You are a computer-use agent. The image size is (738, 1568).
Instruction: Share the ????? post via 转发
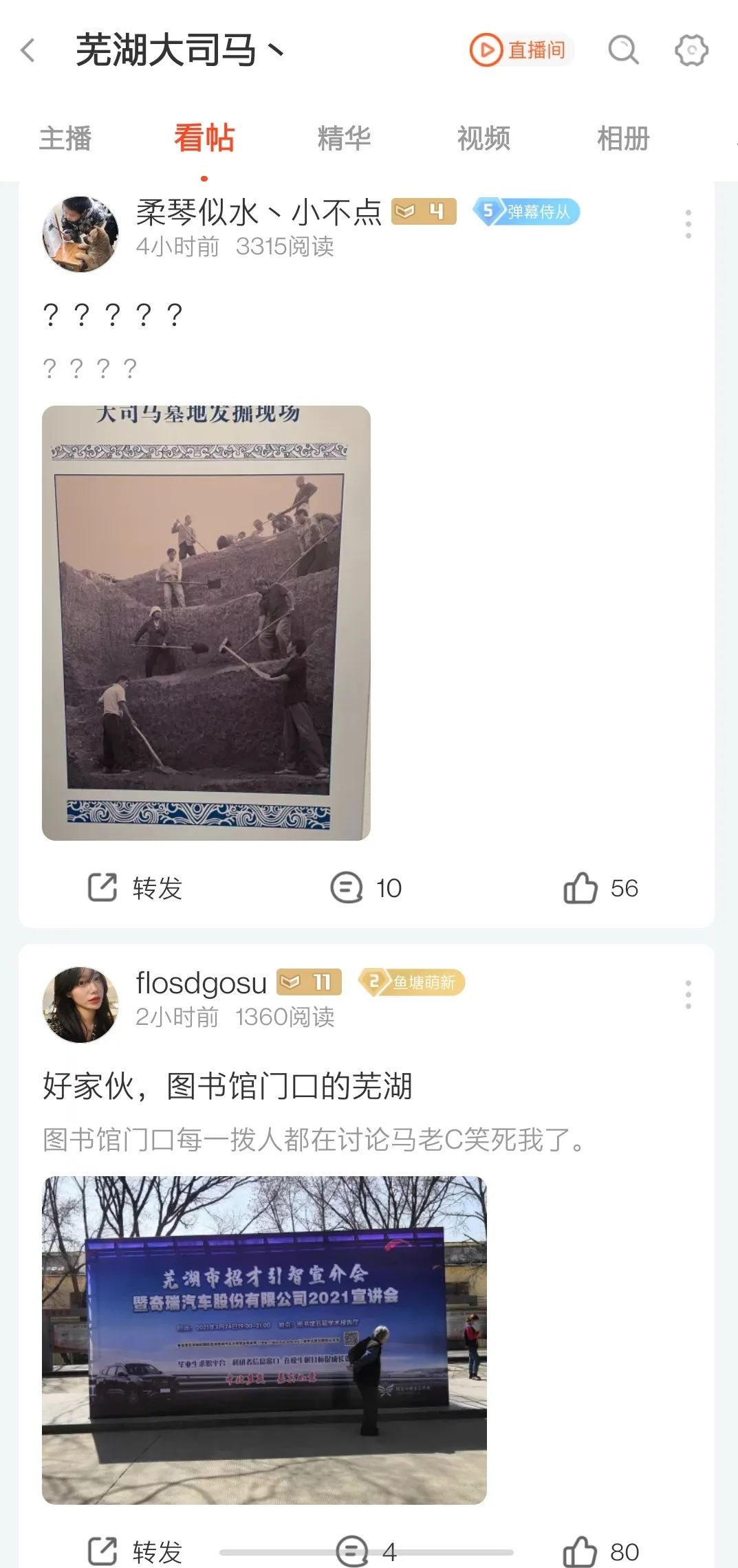(x=135, y=887)
